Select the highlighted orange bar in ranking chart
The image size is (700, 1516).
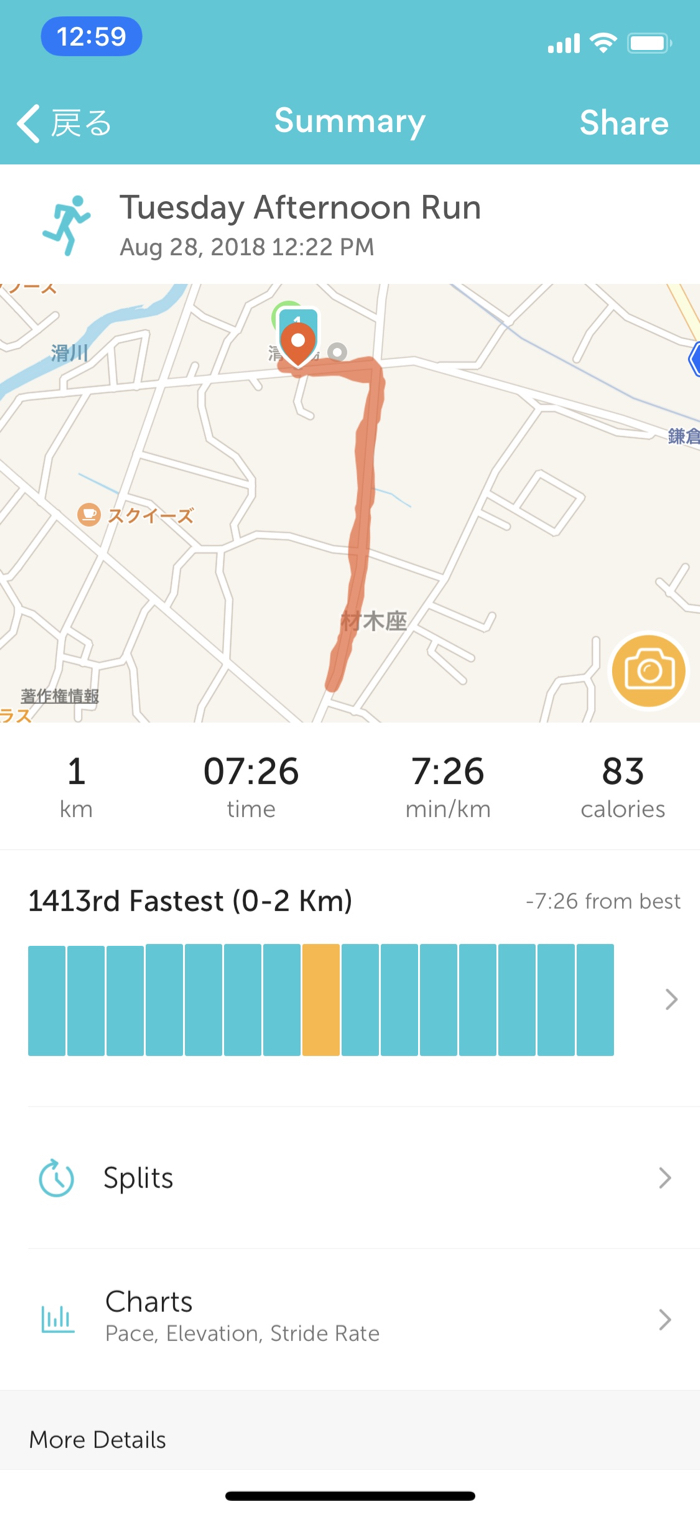(x=321, y=1000)
